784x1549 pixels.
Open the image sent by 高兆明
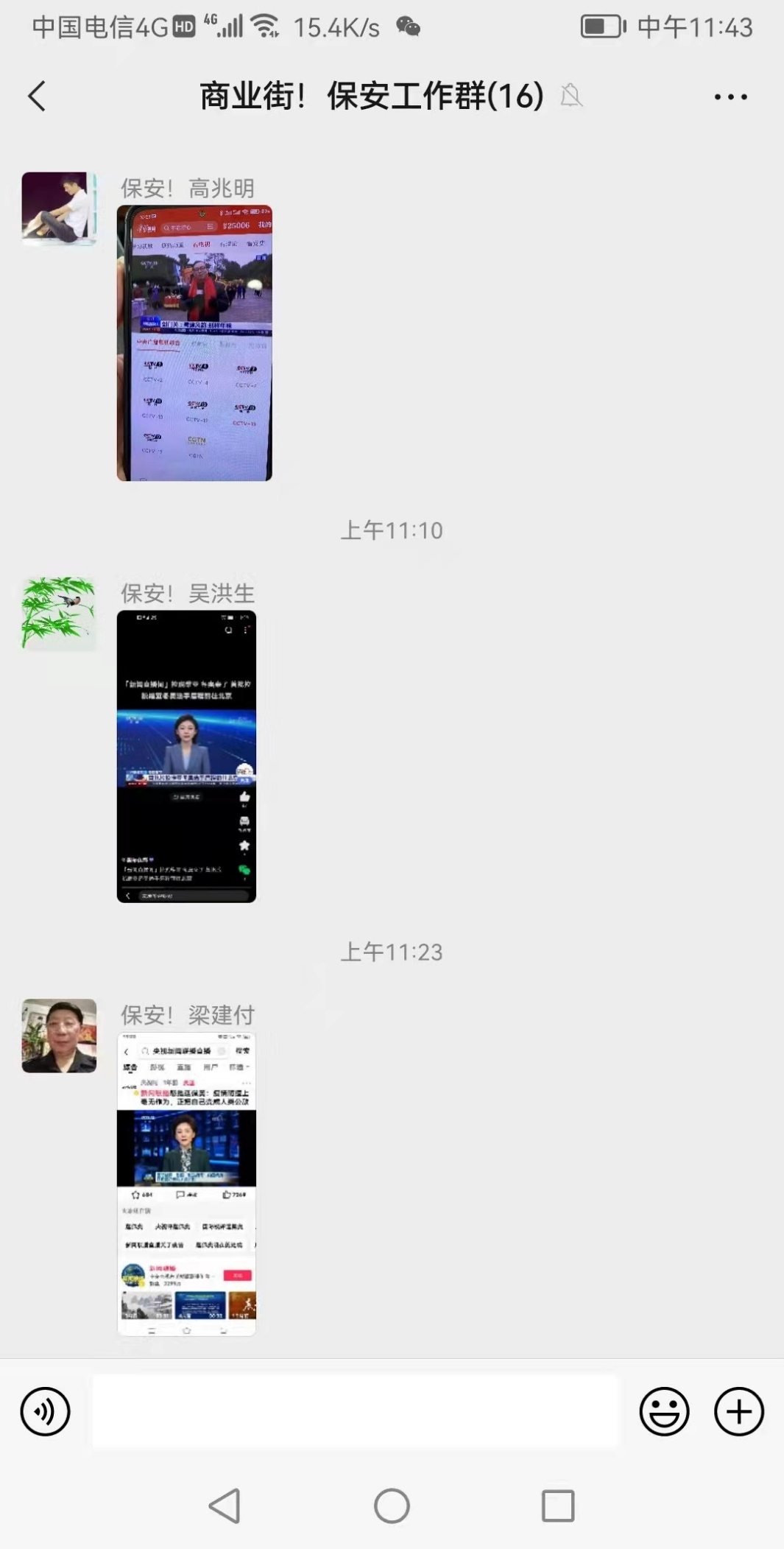tap(194, 343)
